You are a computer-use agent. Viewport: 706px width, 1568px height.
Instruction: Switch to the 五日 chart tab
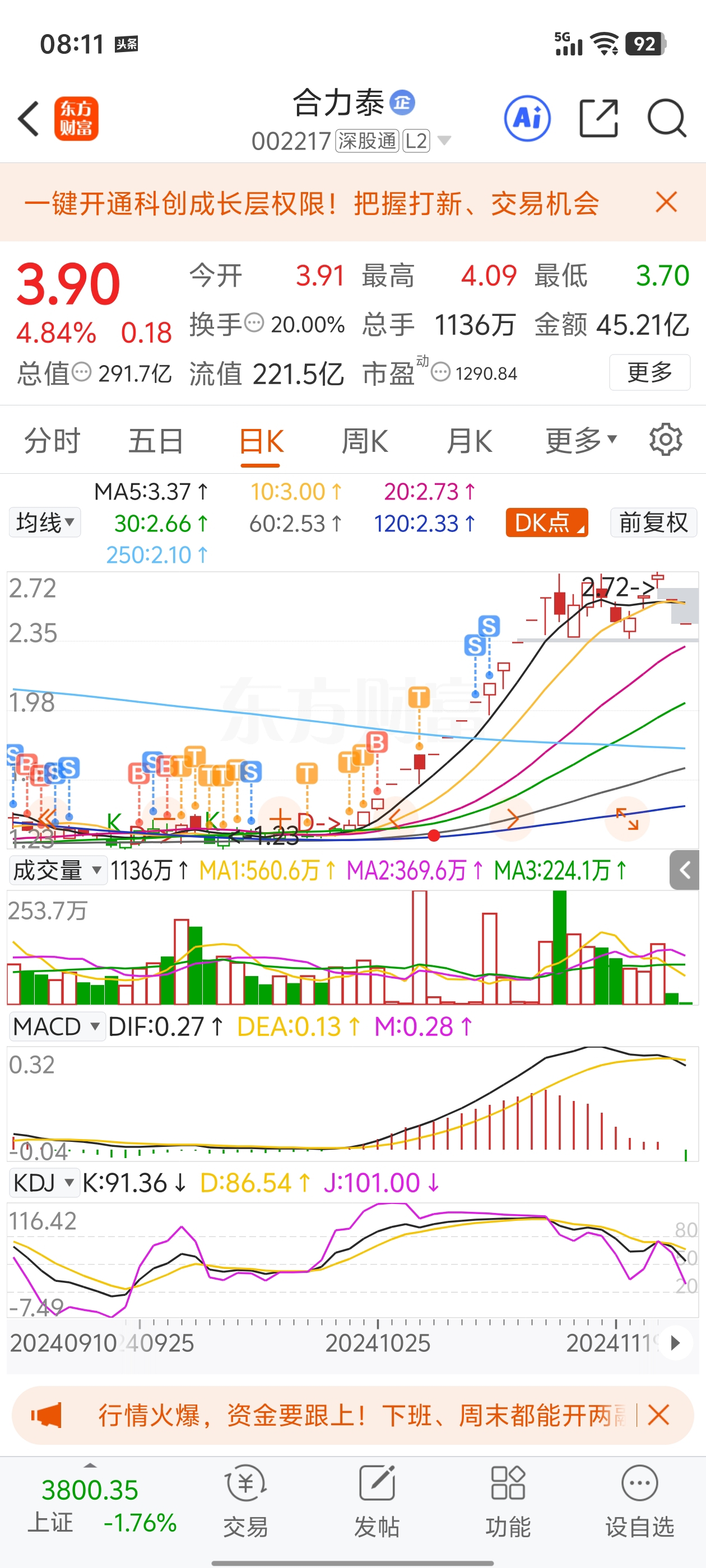point(155,441)
